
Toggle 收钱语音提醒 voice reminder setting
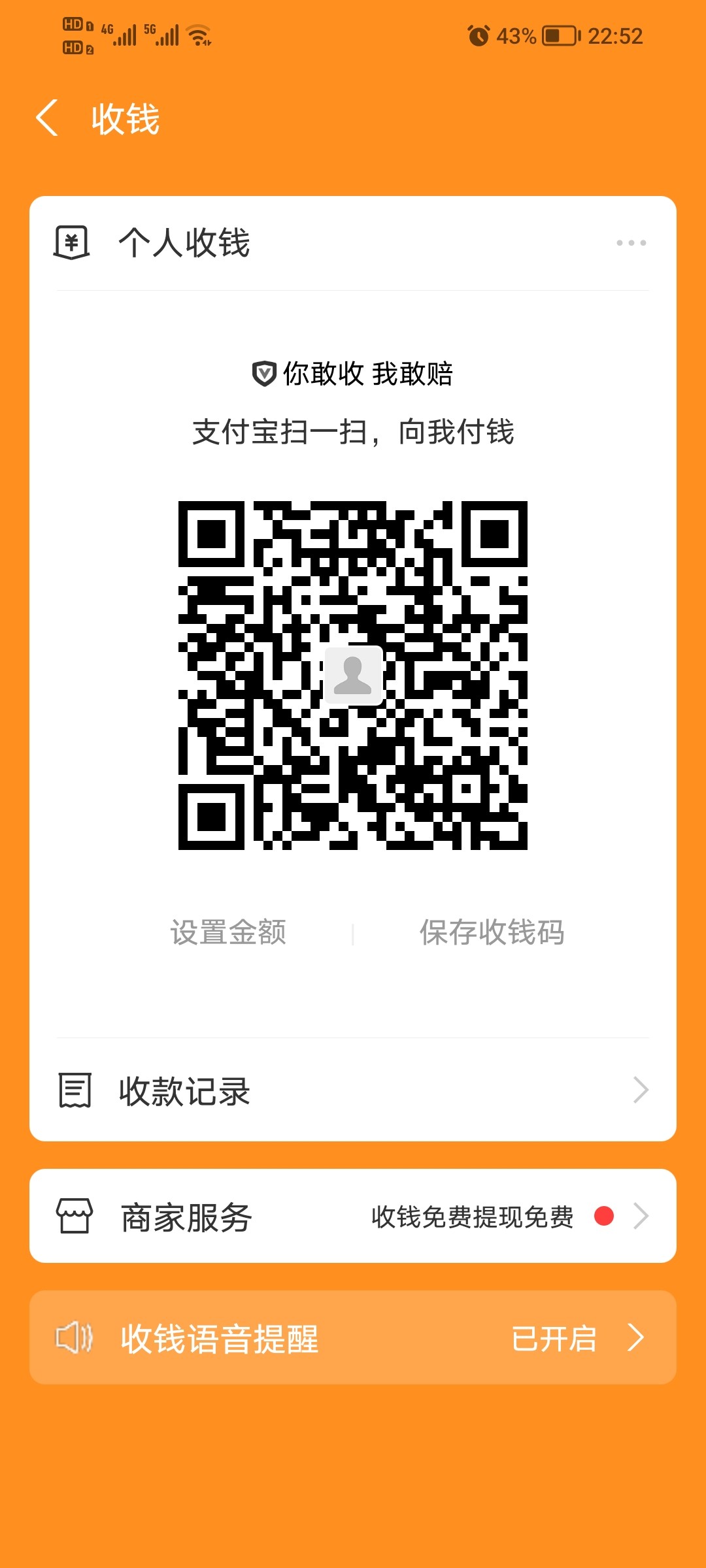(353, 1339)
